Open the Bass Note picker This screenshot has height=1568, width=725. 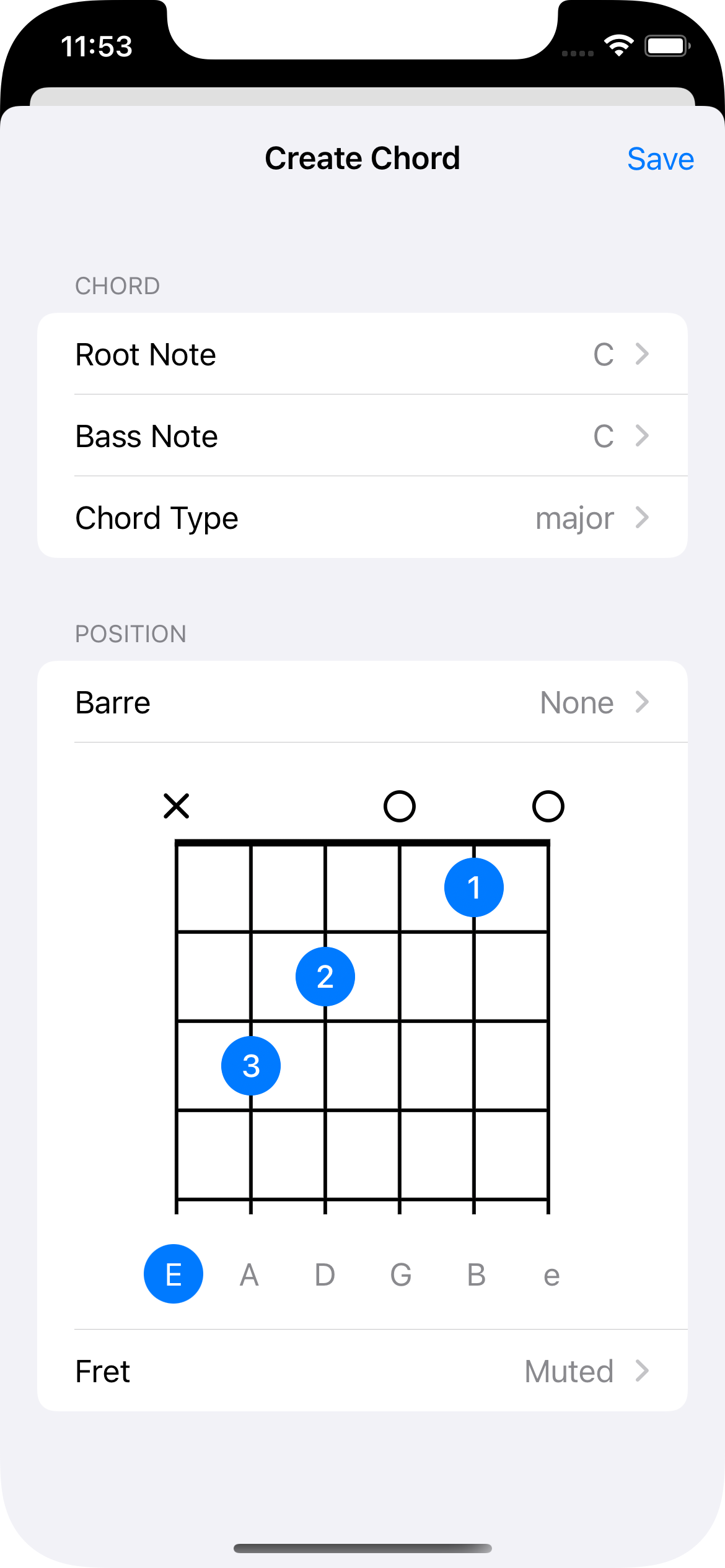(x=362, y=435)
